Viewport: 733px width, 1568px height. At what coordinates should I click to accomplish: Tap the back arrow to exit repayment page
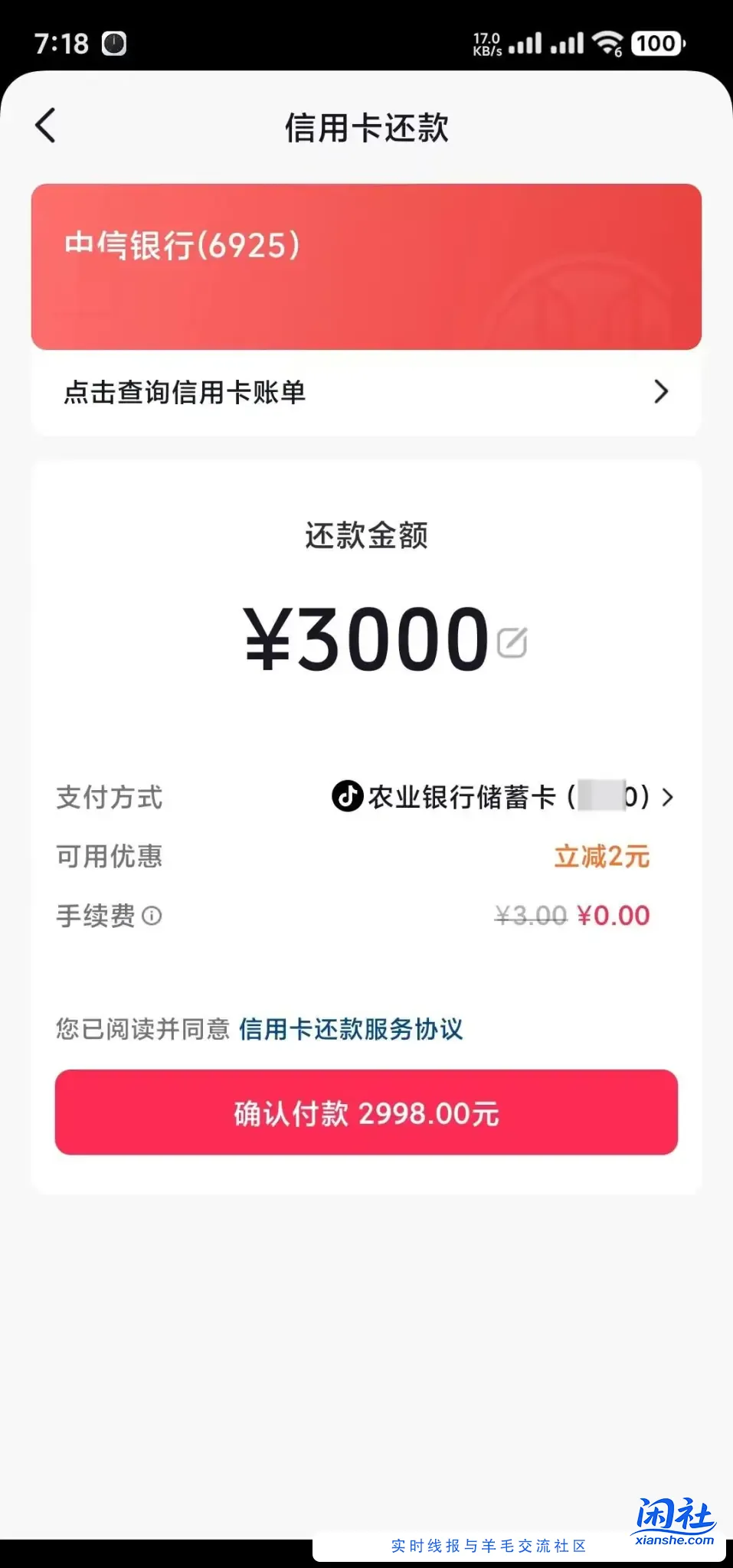[46, 126]
